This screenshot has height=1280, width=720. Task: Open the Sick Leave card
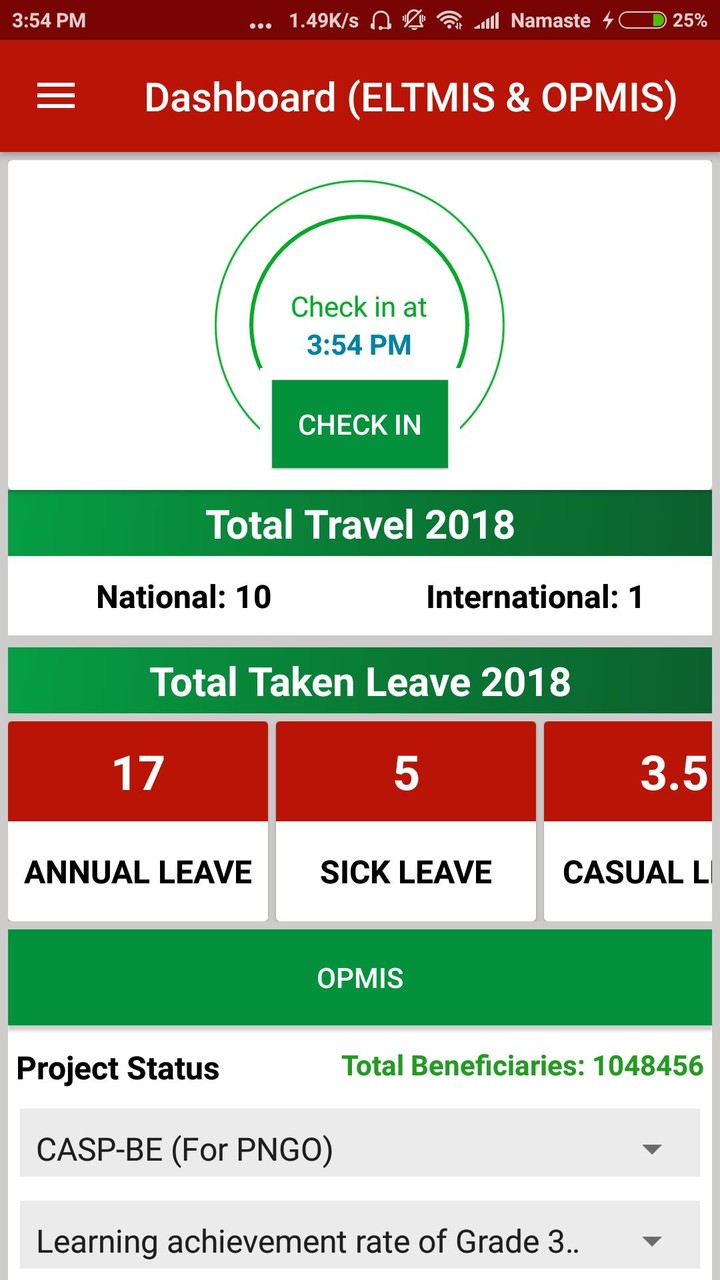point(406,820)
